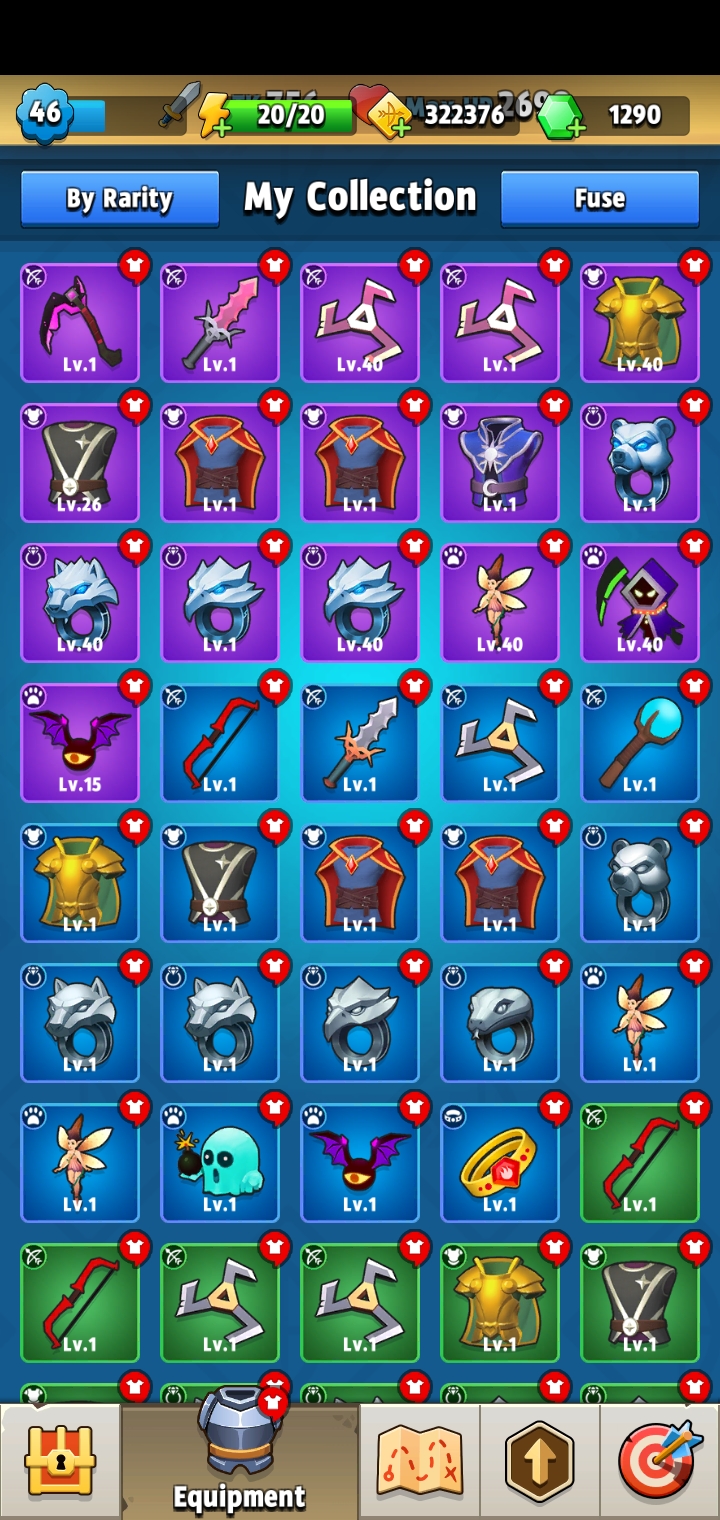This screenshot has width=720, height=1520.
Task: Open the treasure chest shop icon
Action: (x=60, y=1460)
